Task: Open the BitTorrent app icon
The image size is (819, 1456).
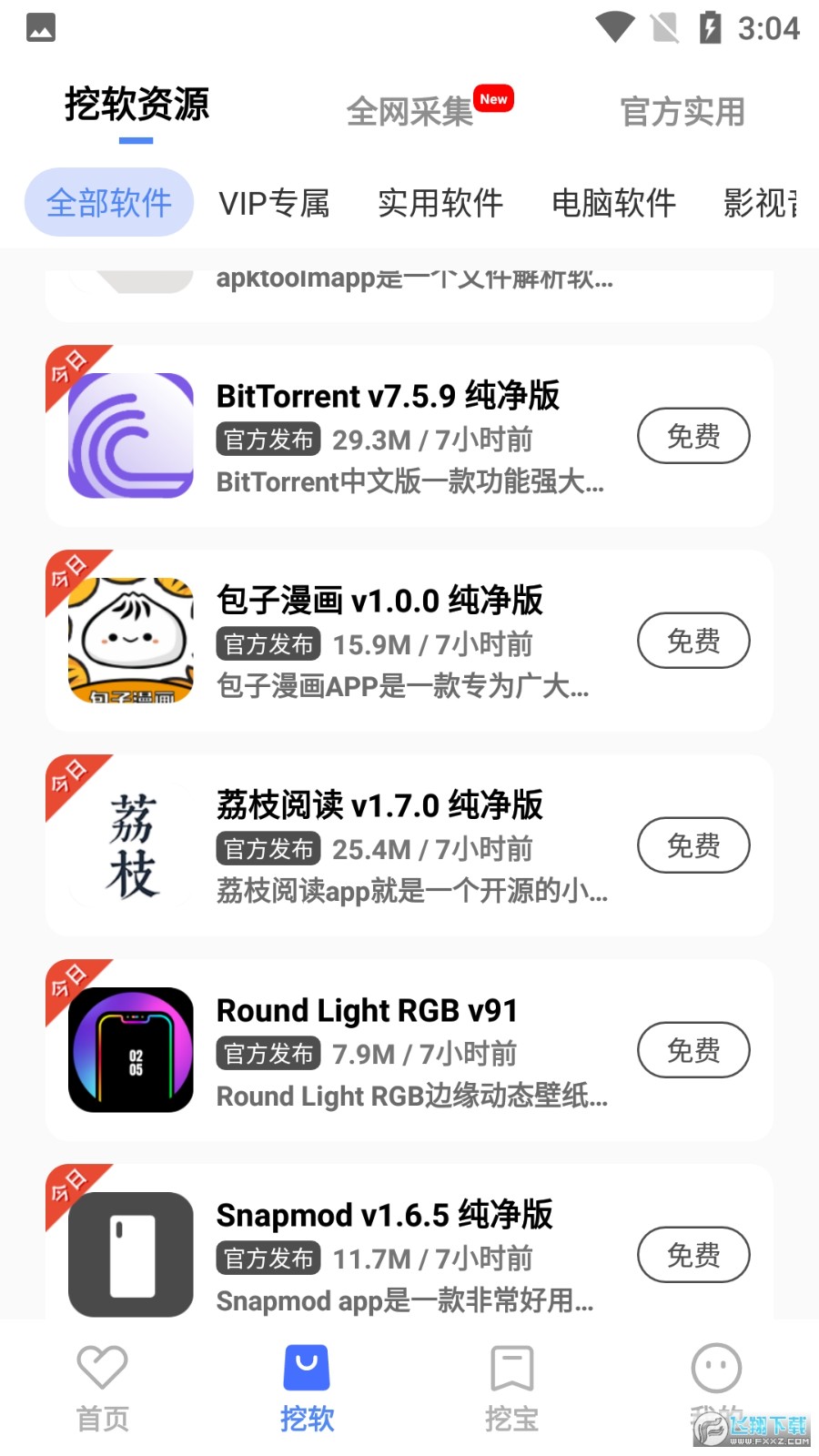Action: [130, 435]
